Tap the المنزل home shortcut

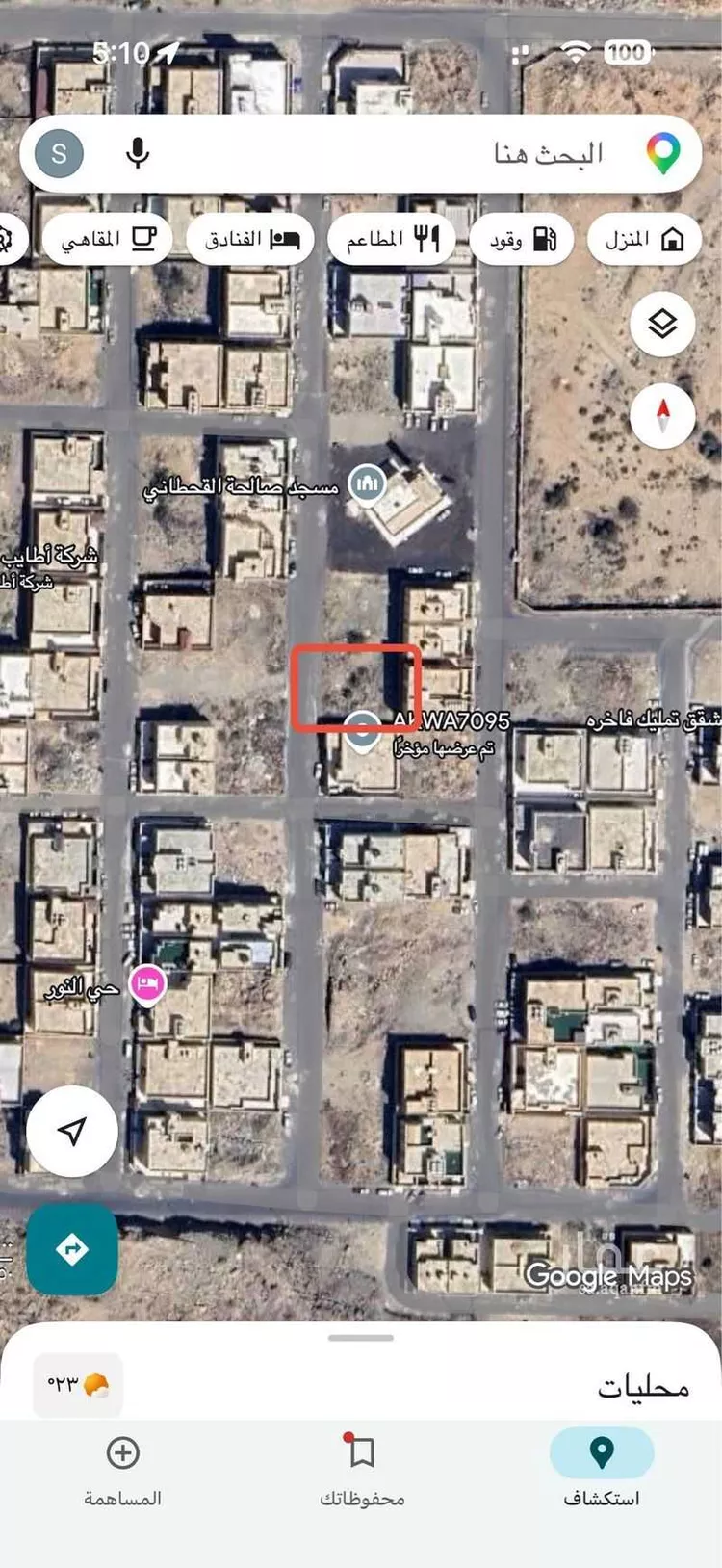coord(645,239)
